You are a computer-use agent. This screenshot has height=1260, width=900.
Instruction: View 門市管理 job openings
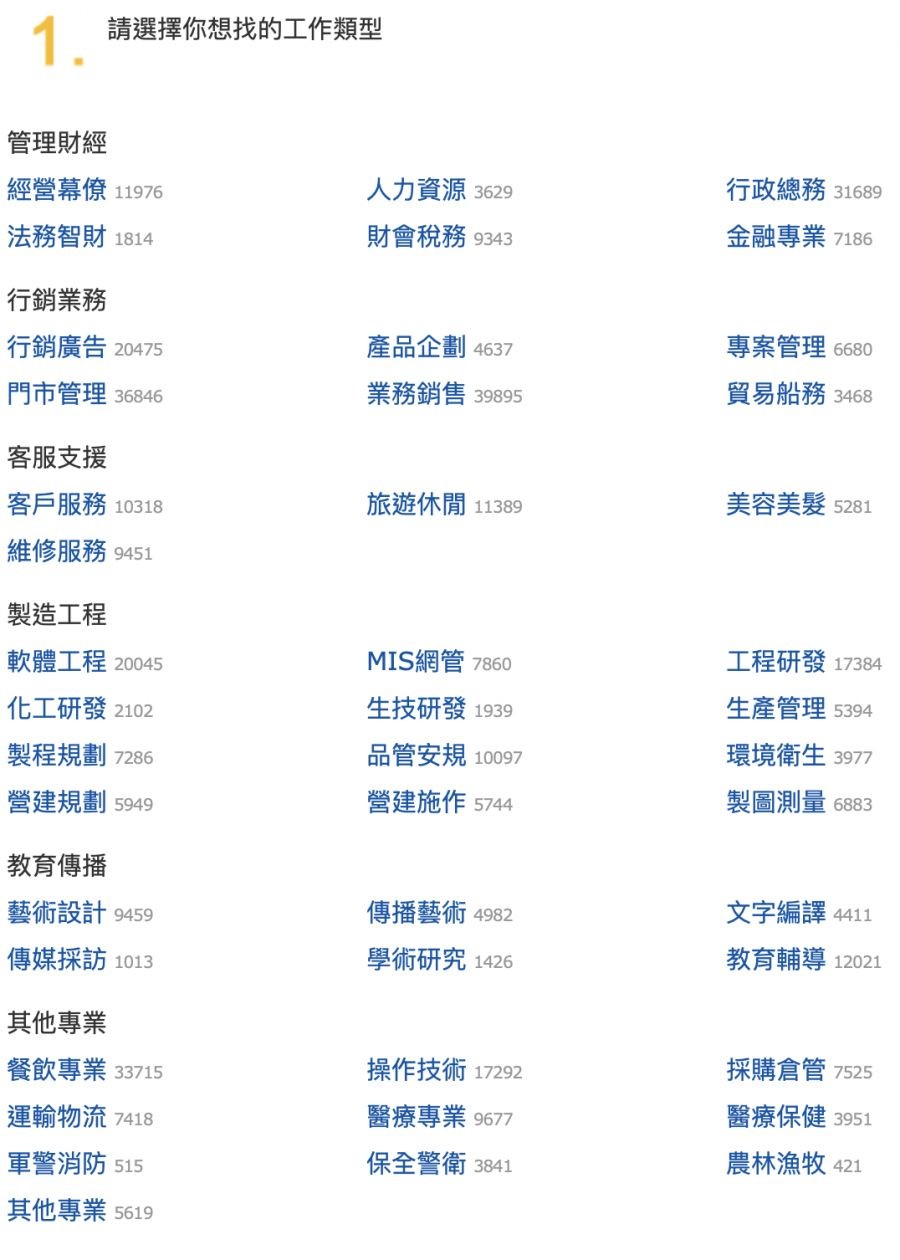[x=56, y=395]
